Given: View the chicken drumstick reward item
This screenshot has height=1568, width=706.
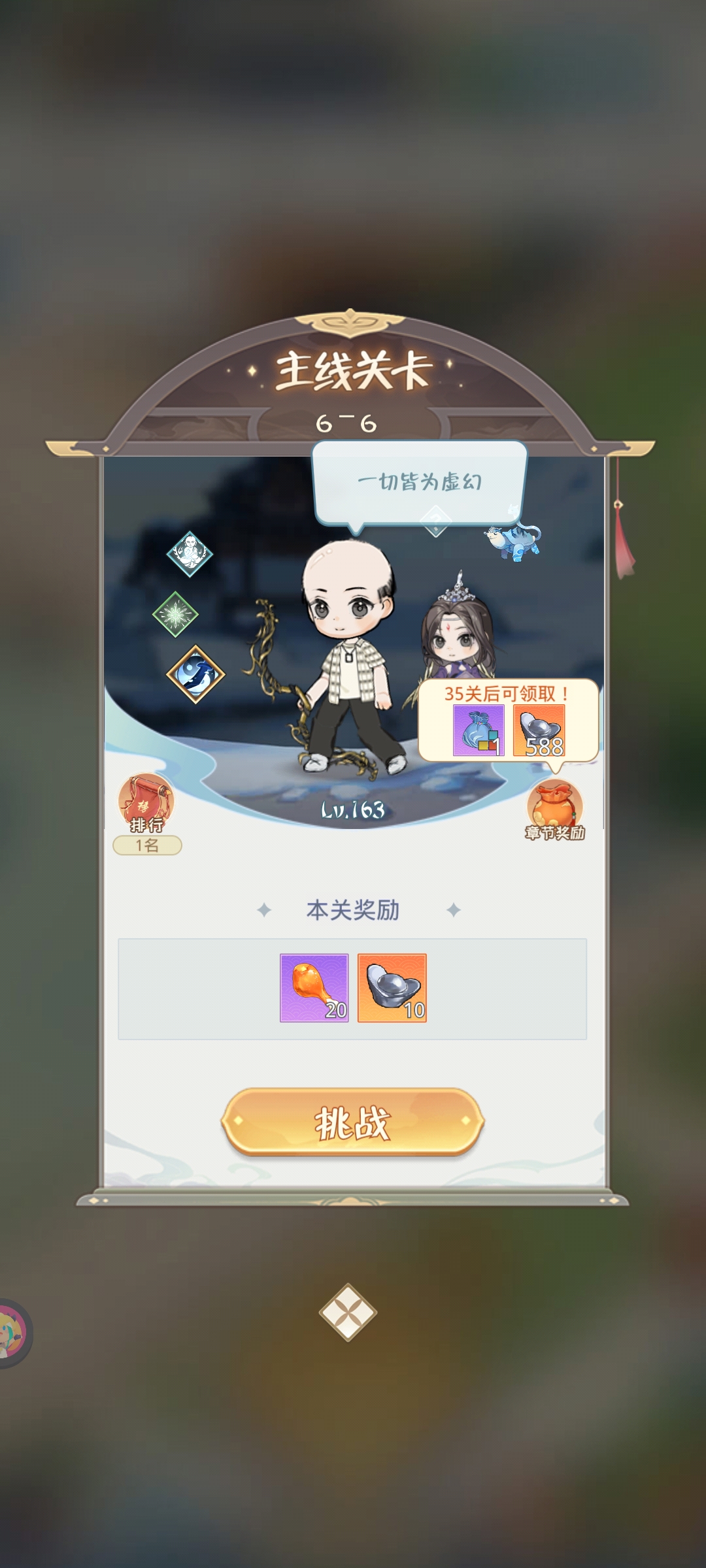Looking at the screenshot, I should [314, 987].
